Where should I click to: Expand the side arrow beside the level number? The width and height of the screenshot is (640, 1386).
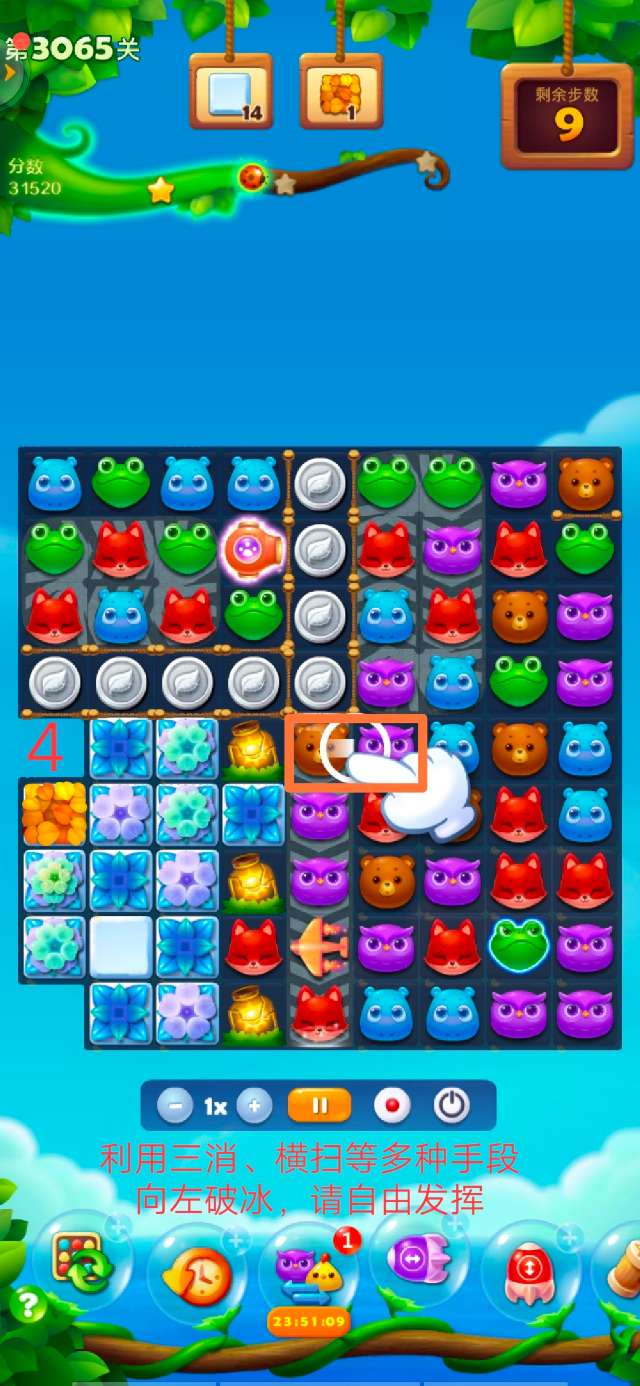click(x=10, y=73)
